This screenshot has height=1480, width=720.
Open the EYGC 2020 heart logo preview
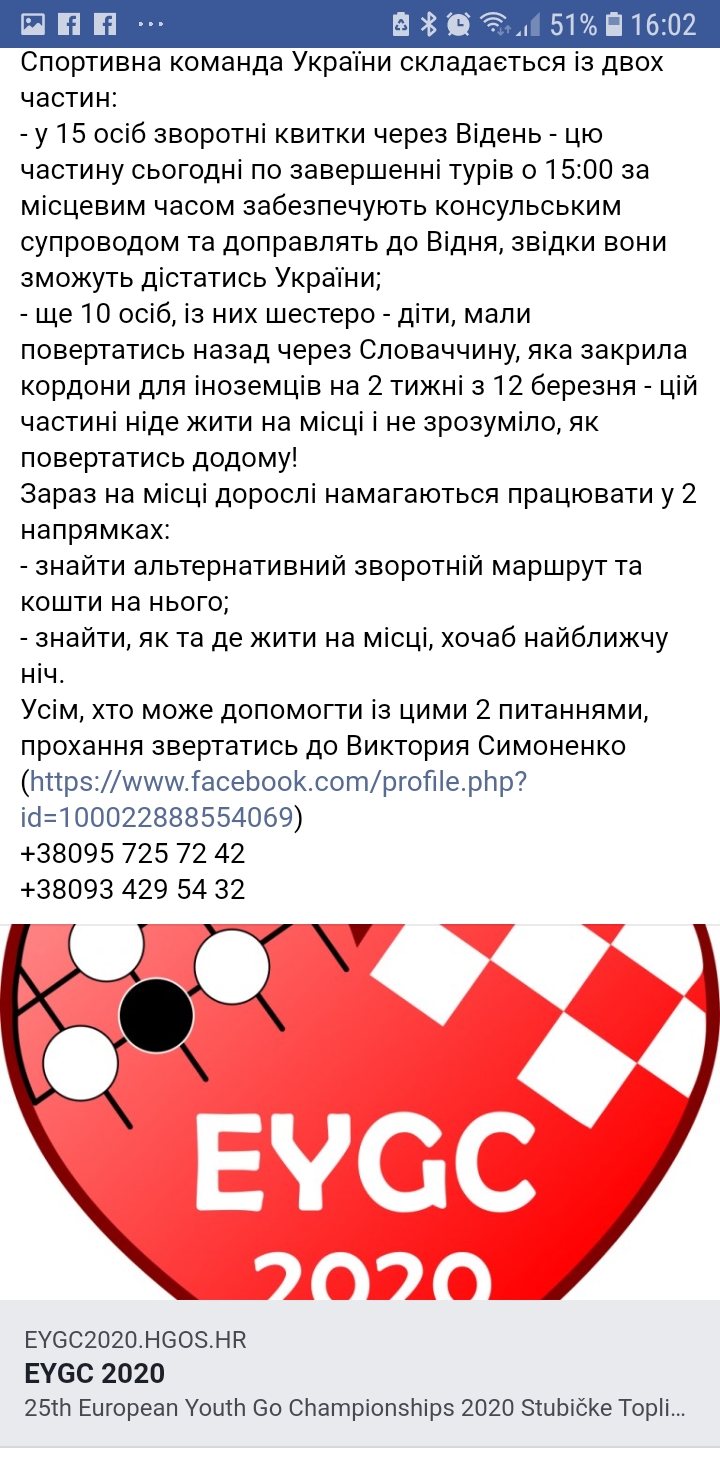(x=360, y=1110)
